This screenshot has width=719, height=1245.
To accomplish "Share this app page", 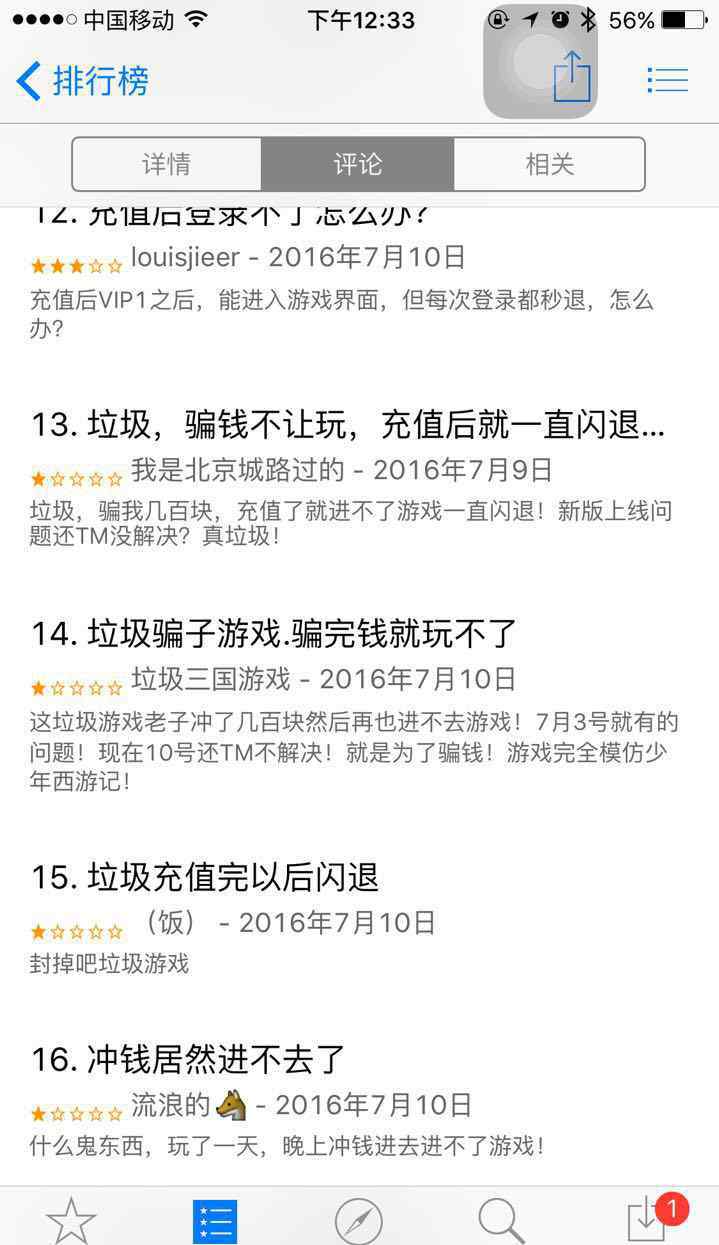I will click(573, 77).
